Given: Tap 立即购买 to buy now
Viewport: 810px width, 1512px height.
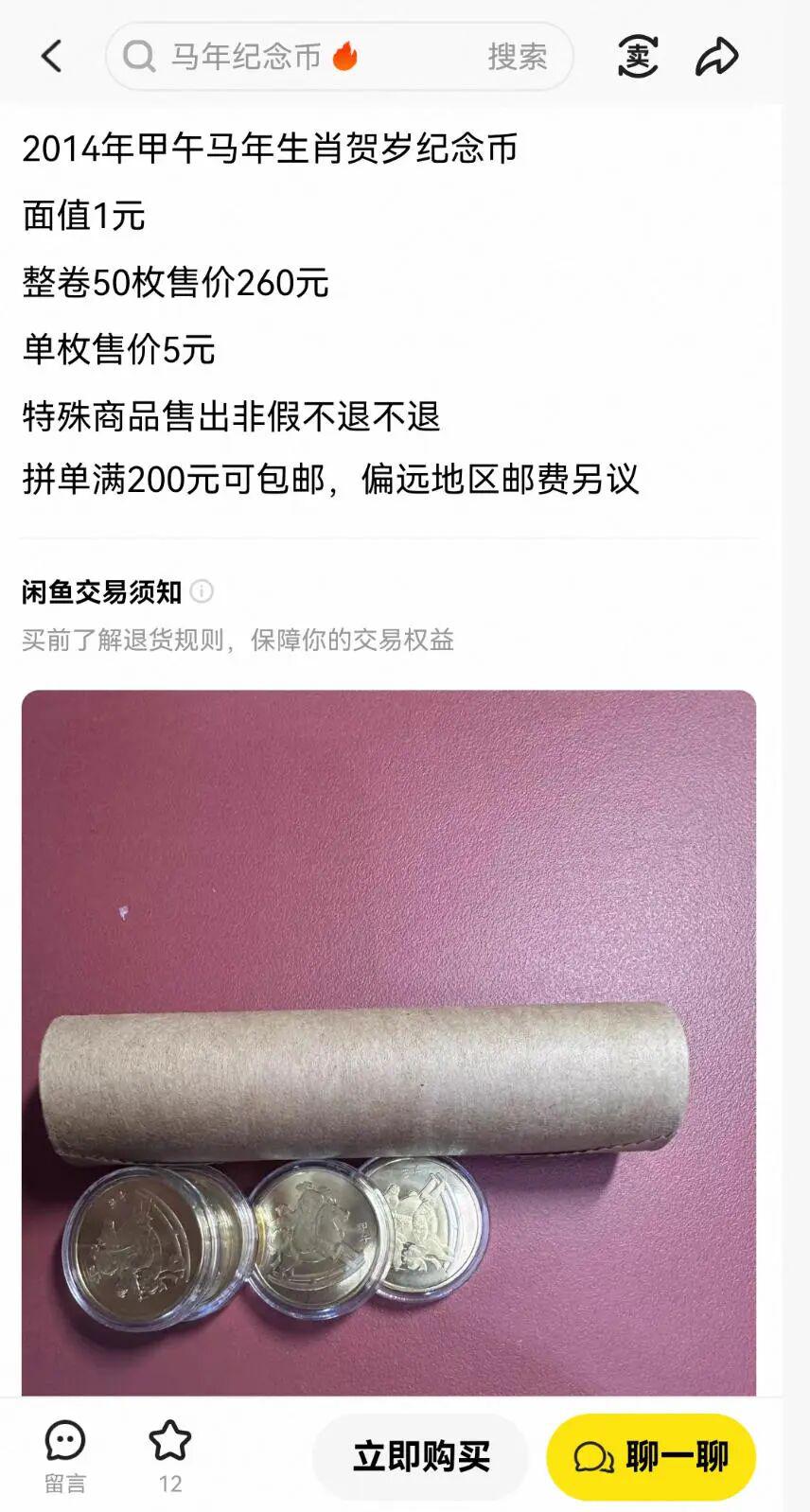Looking at the screenshot, I should (421, 1456).
